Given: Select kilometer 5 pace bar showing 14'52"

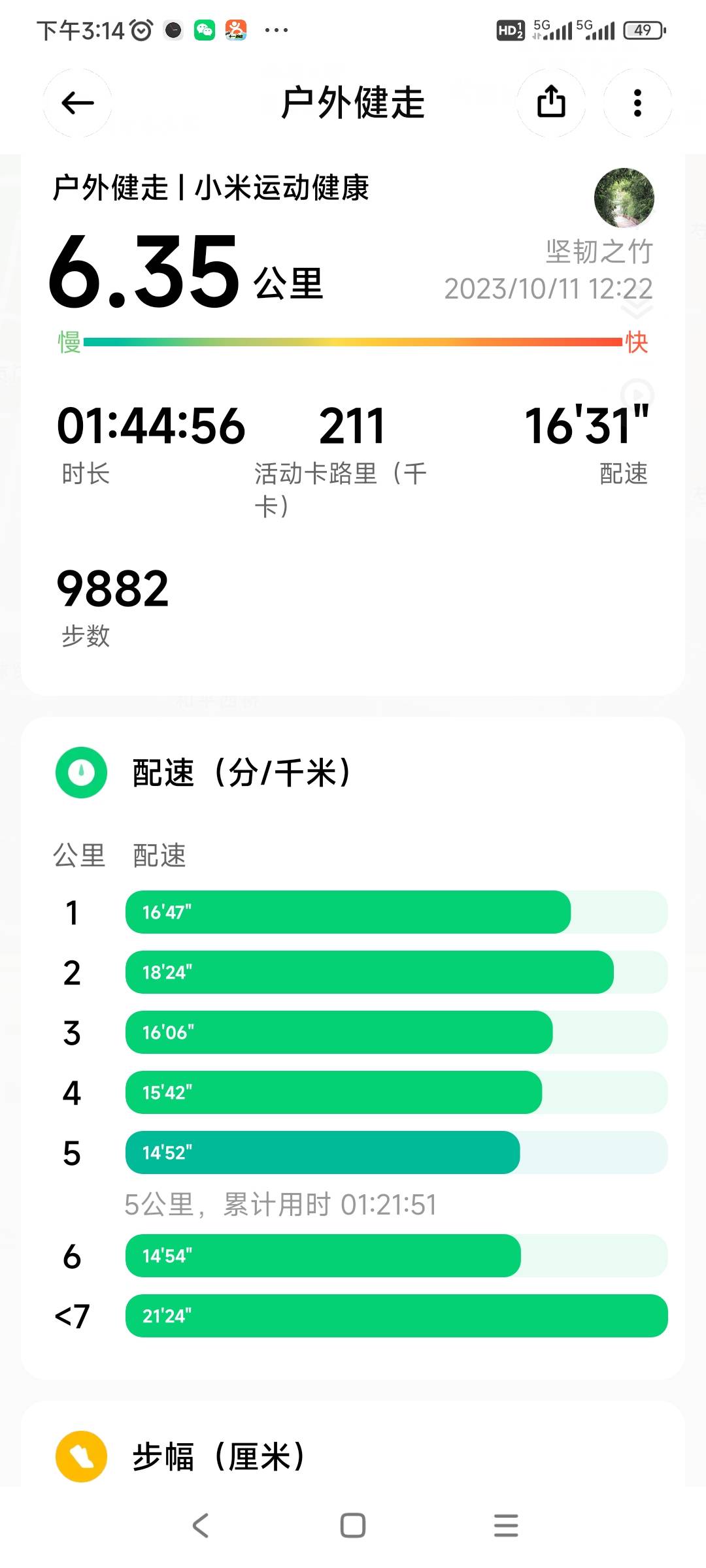Looking at the screenshot, I should click(320, 1153).
